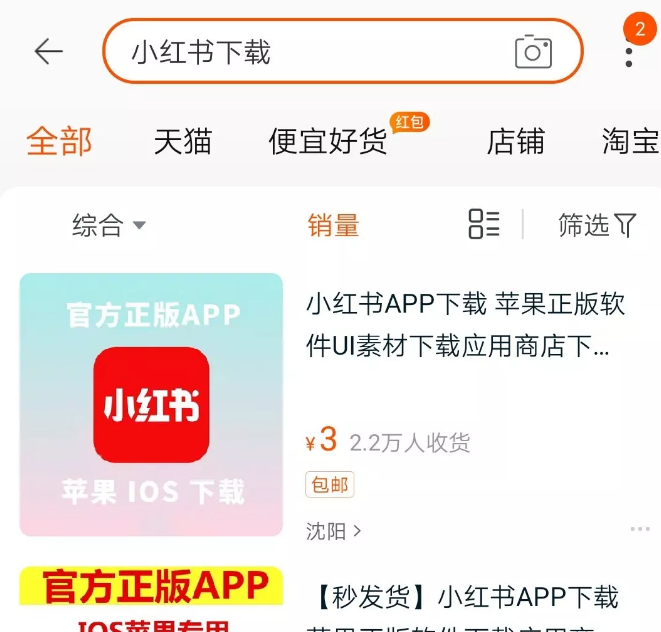The height and width of the screenshot is (632, 661).
Task: Switch to the 便宜好货 tab
Action: pyautogui.click(x=328, y=141)
